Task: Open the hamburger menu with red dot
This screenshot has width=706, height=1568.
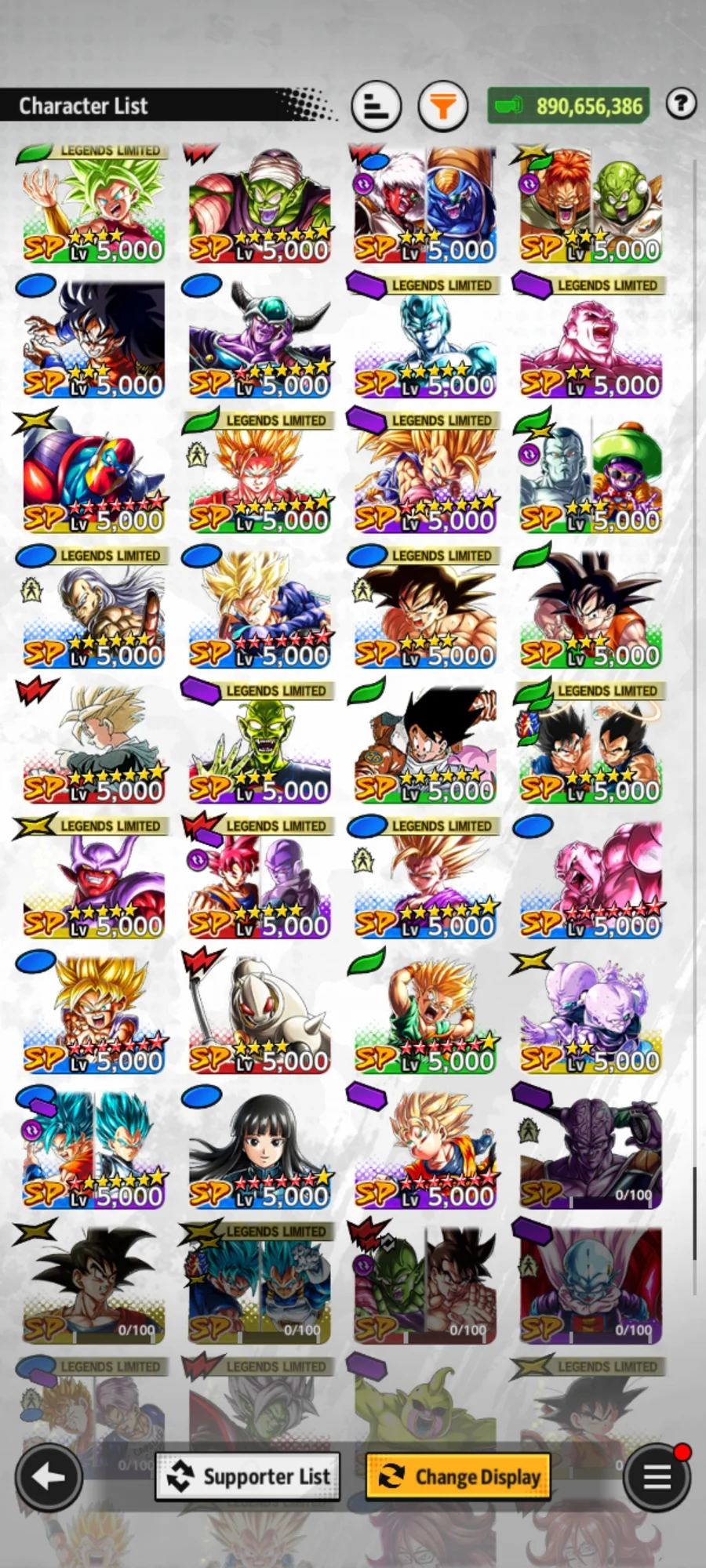Action: (657, 1477)
